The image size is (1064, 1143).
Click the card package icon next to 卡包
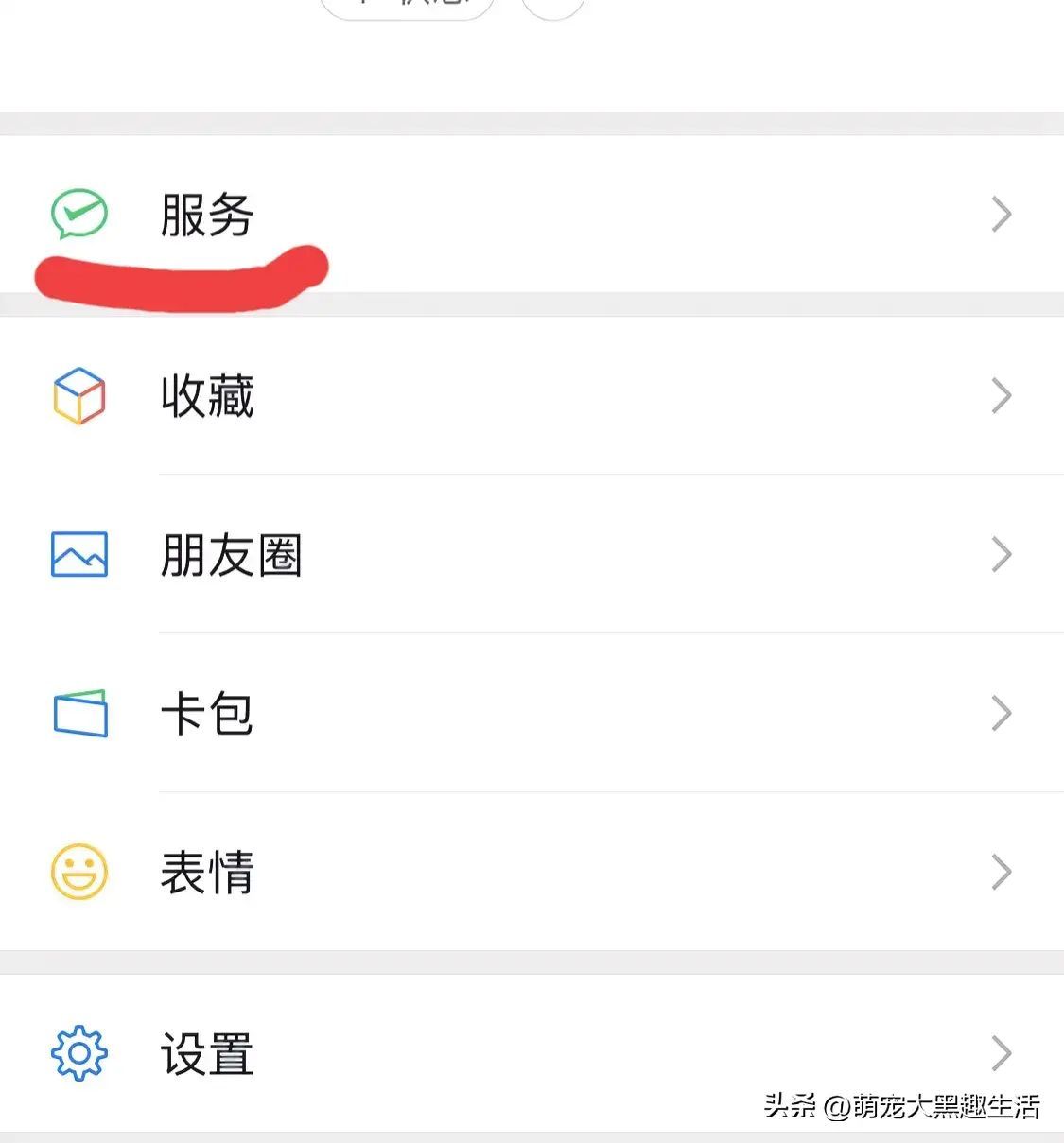[78, 714]
